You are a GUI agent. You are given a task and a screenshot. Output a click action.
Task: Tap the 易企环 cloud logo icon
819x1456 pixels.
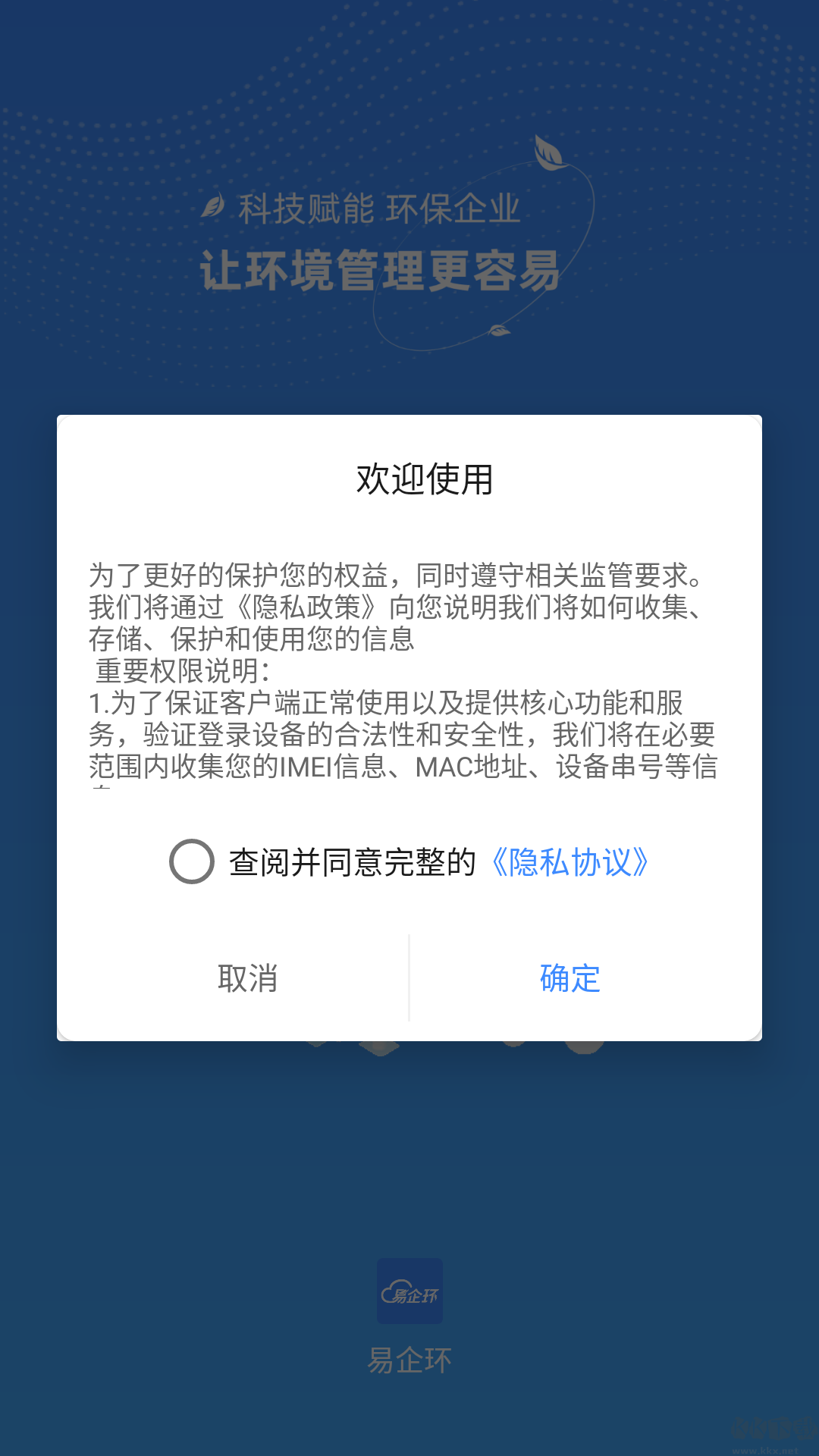pos(409,1291)
